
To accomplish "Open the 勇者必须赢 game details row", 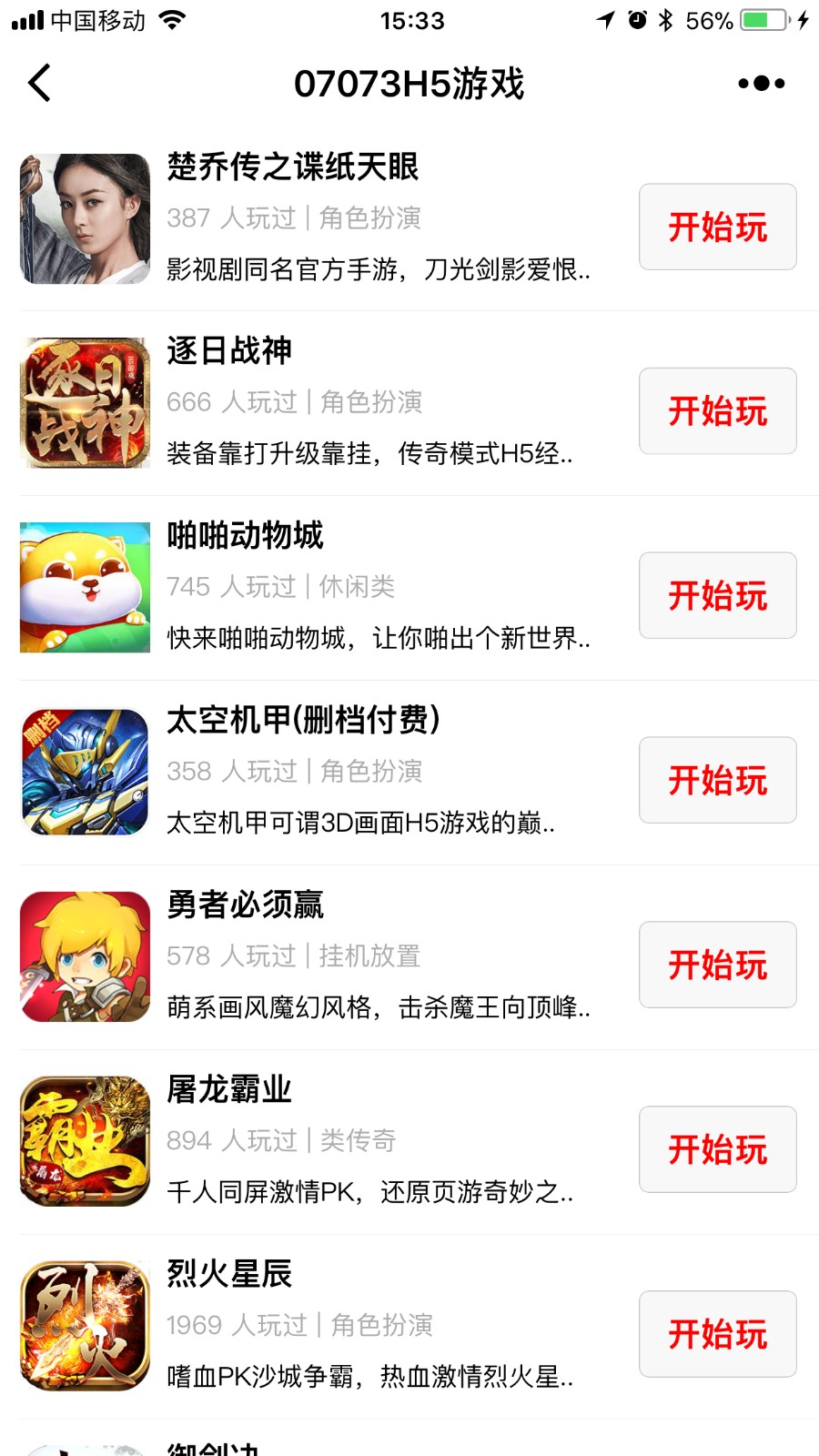I will 409,957.
